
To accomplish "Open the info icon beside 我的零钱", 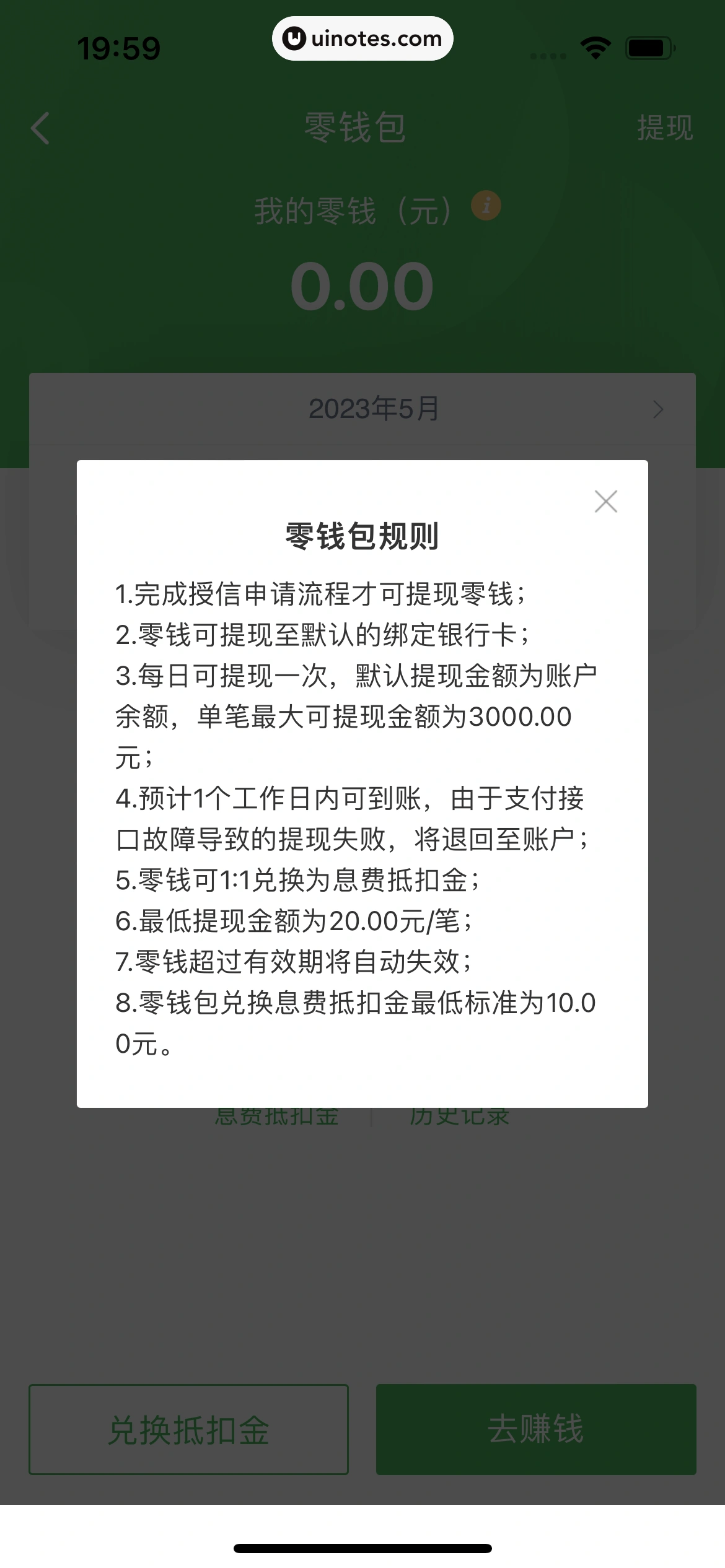I will coord(486,206).
